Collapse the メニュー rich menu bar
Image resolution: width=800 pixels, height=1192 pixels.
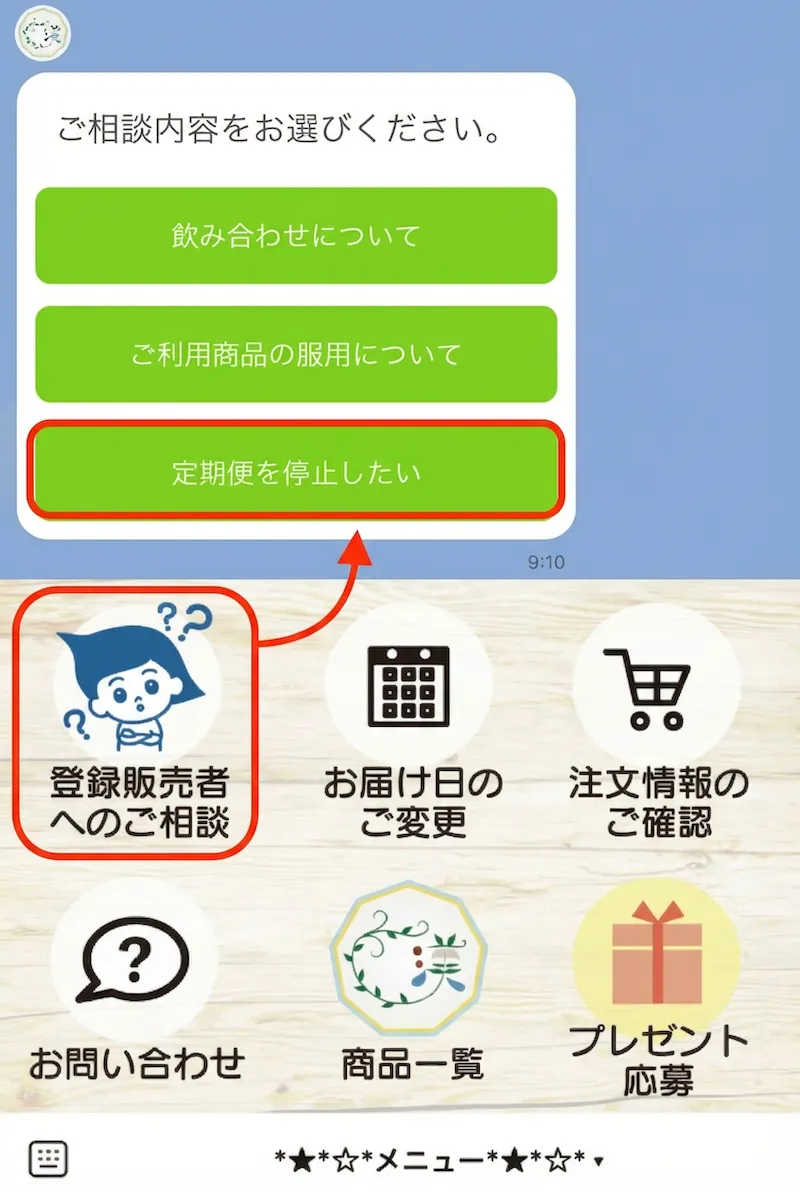[x=440, y=1161]
